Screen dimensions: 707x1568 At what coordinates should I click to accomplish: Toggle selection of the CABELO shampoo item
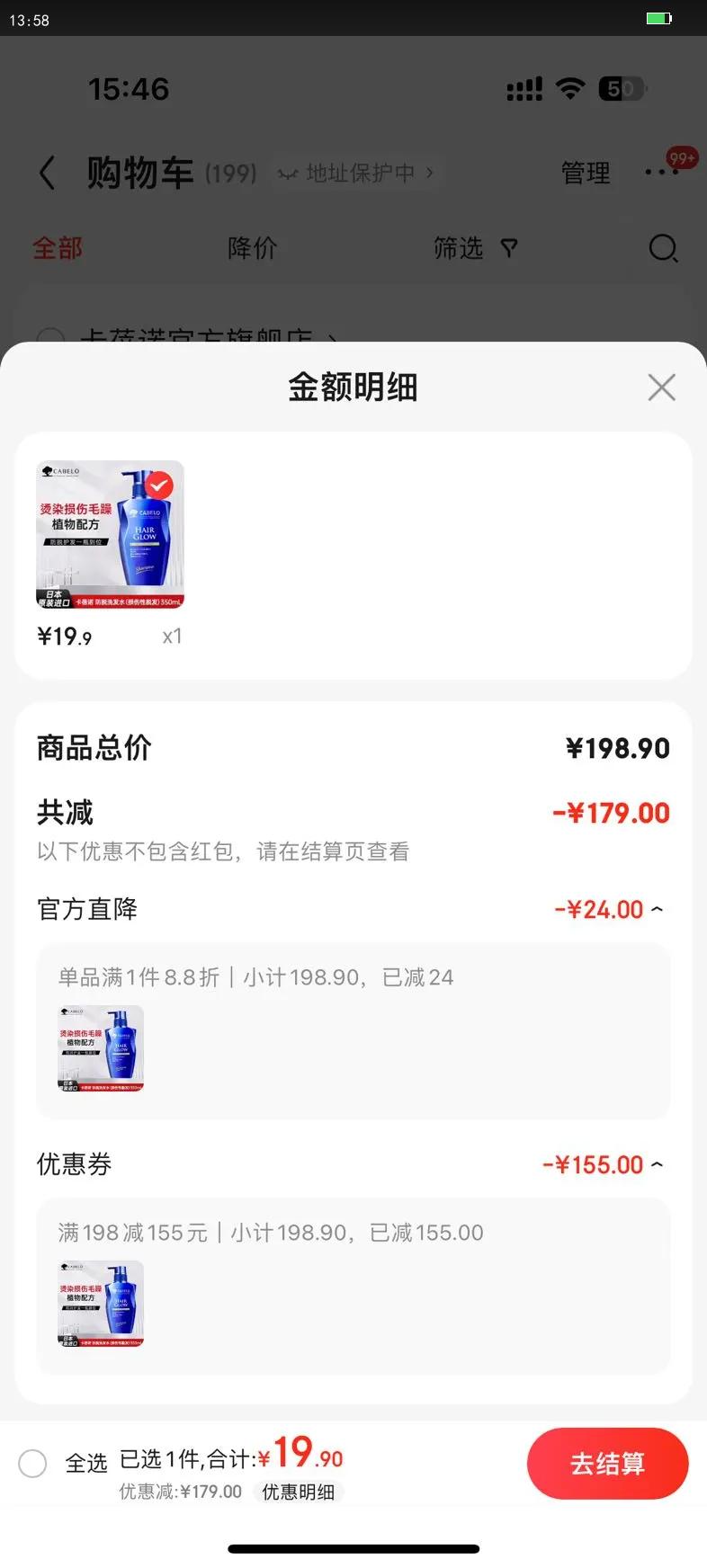tap(110, 533)
